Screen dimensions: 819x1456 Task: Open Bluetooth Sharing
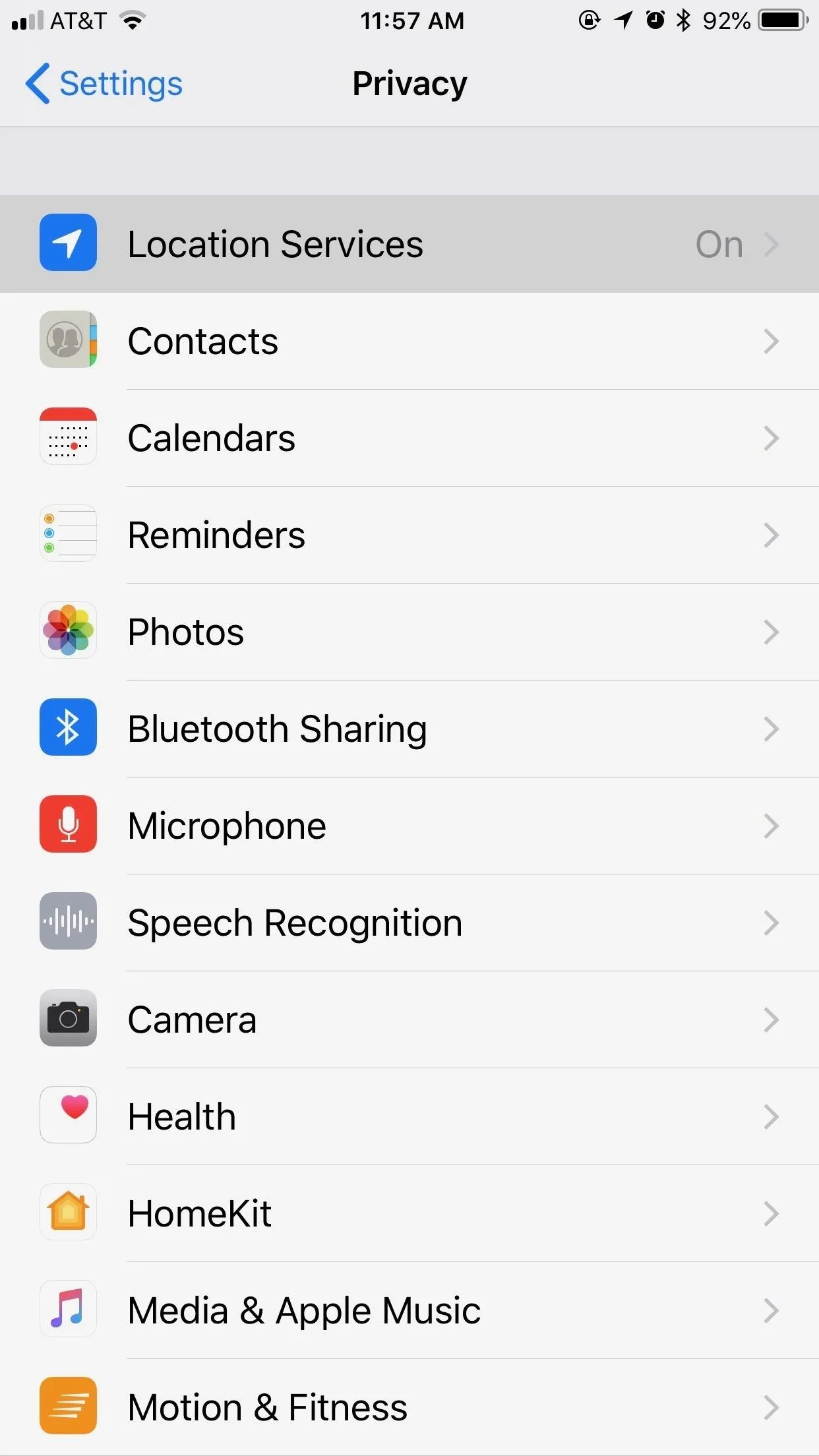tap(409, 729)
